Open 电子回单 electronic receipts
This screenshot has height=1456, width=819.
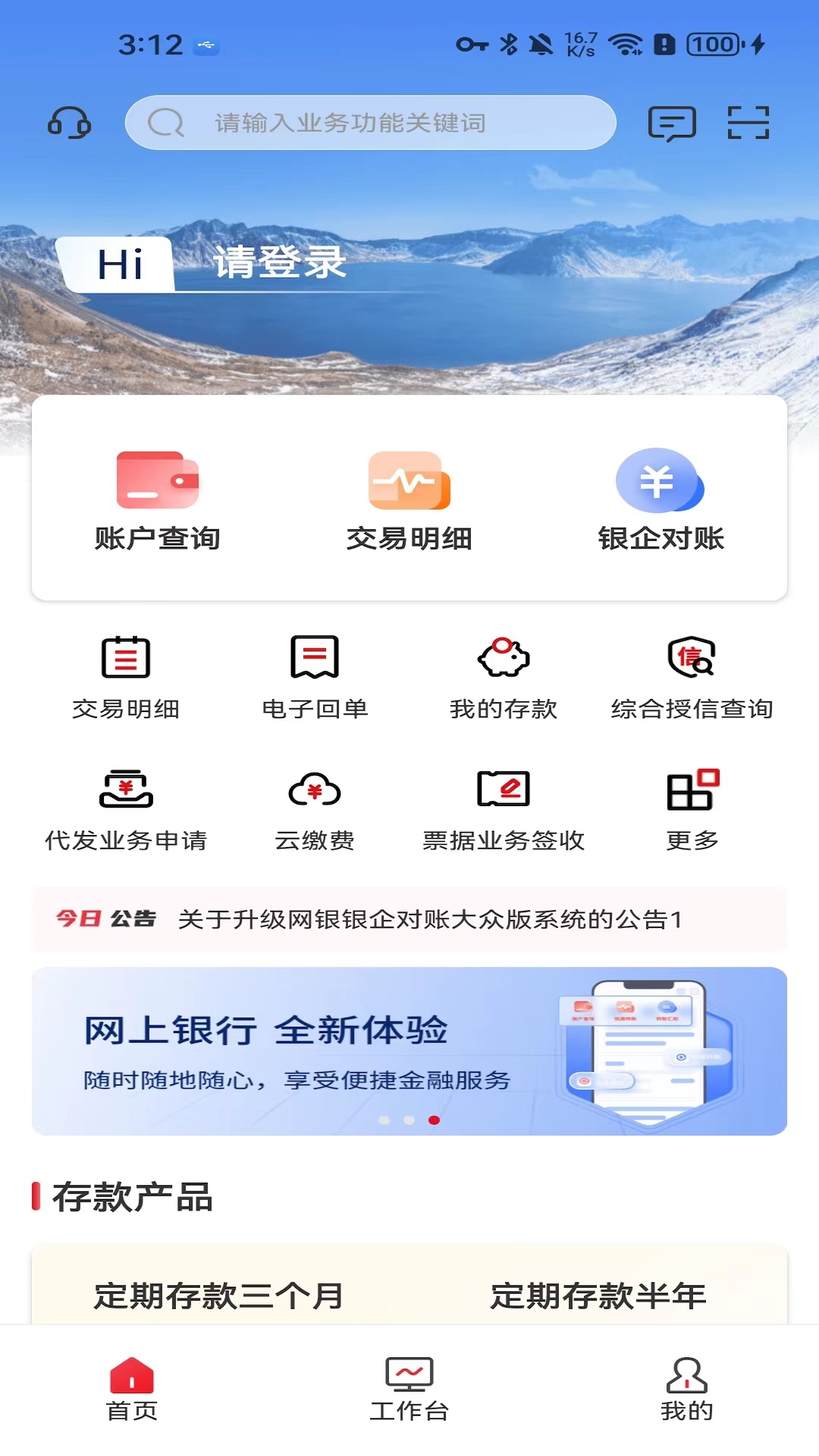[315, 676]
